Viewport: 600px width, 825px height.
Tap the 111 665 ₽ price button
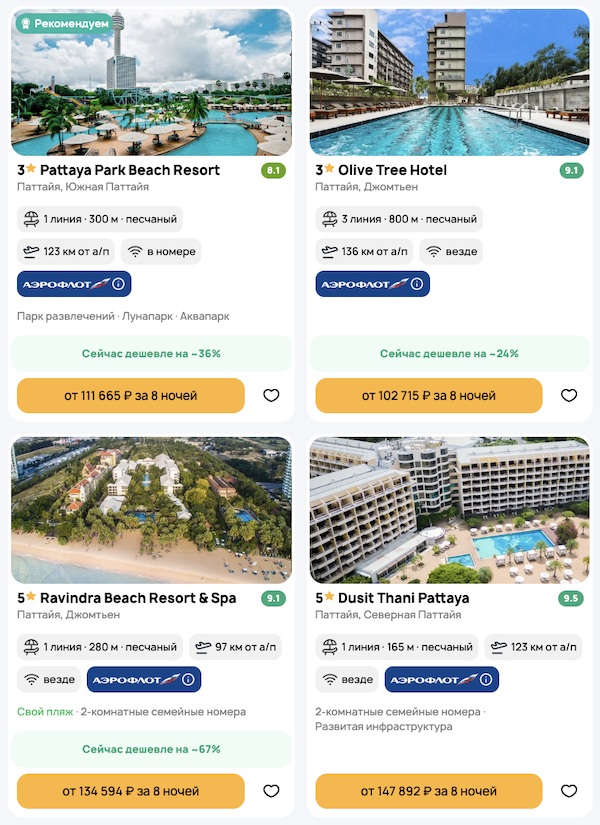pos(131,395)
